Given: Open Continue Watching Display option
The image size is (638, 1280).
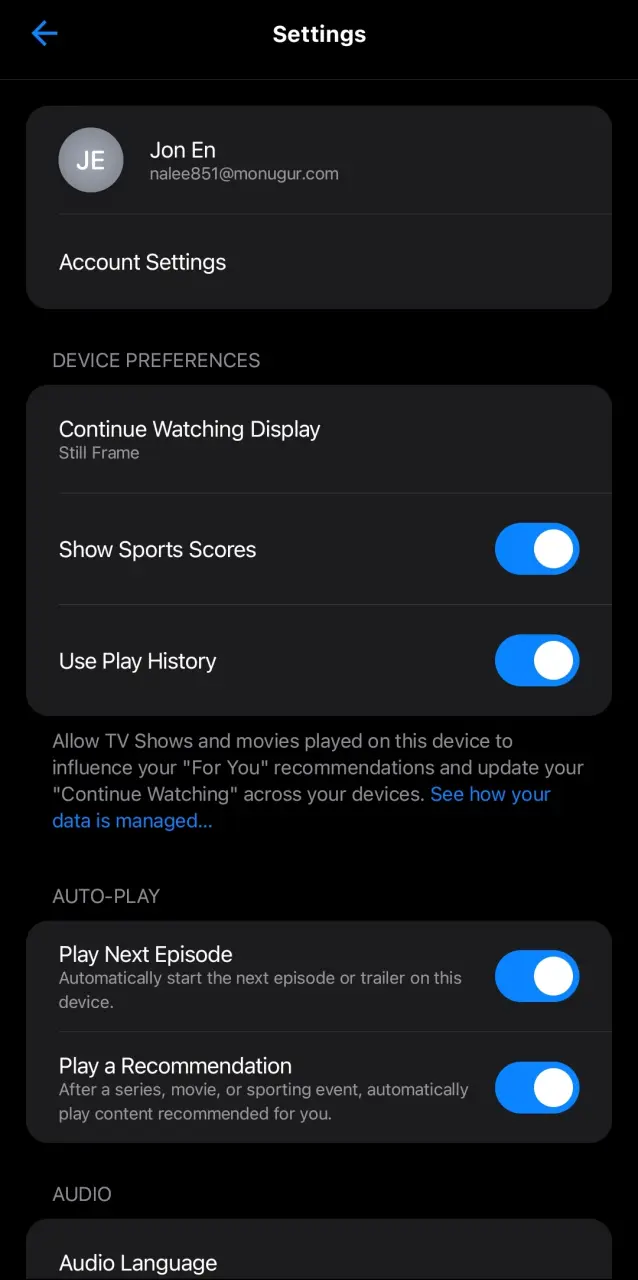Looking at the screenshot, I should tap(318, 439).
